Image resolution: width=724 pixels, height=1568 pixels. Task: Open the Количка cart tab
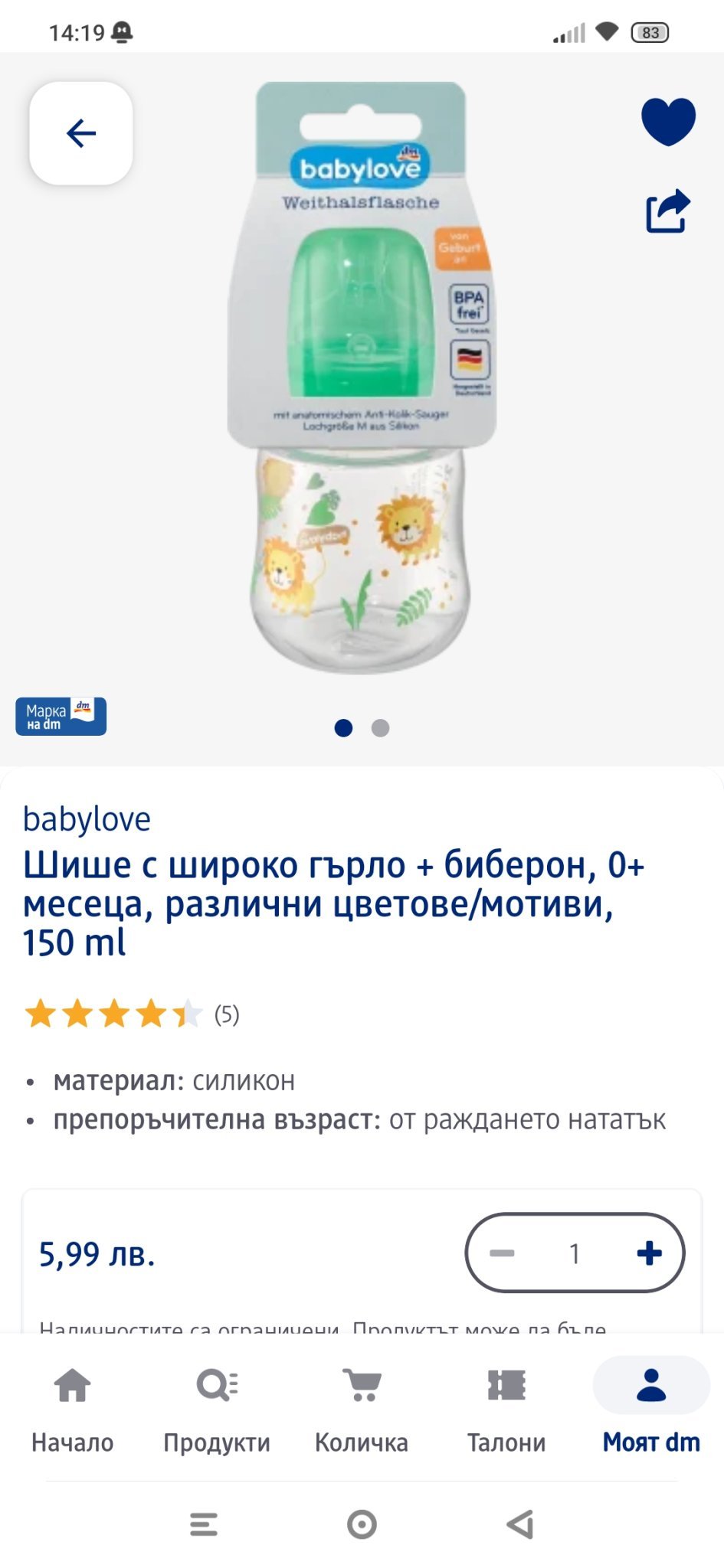362,1407
